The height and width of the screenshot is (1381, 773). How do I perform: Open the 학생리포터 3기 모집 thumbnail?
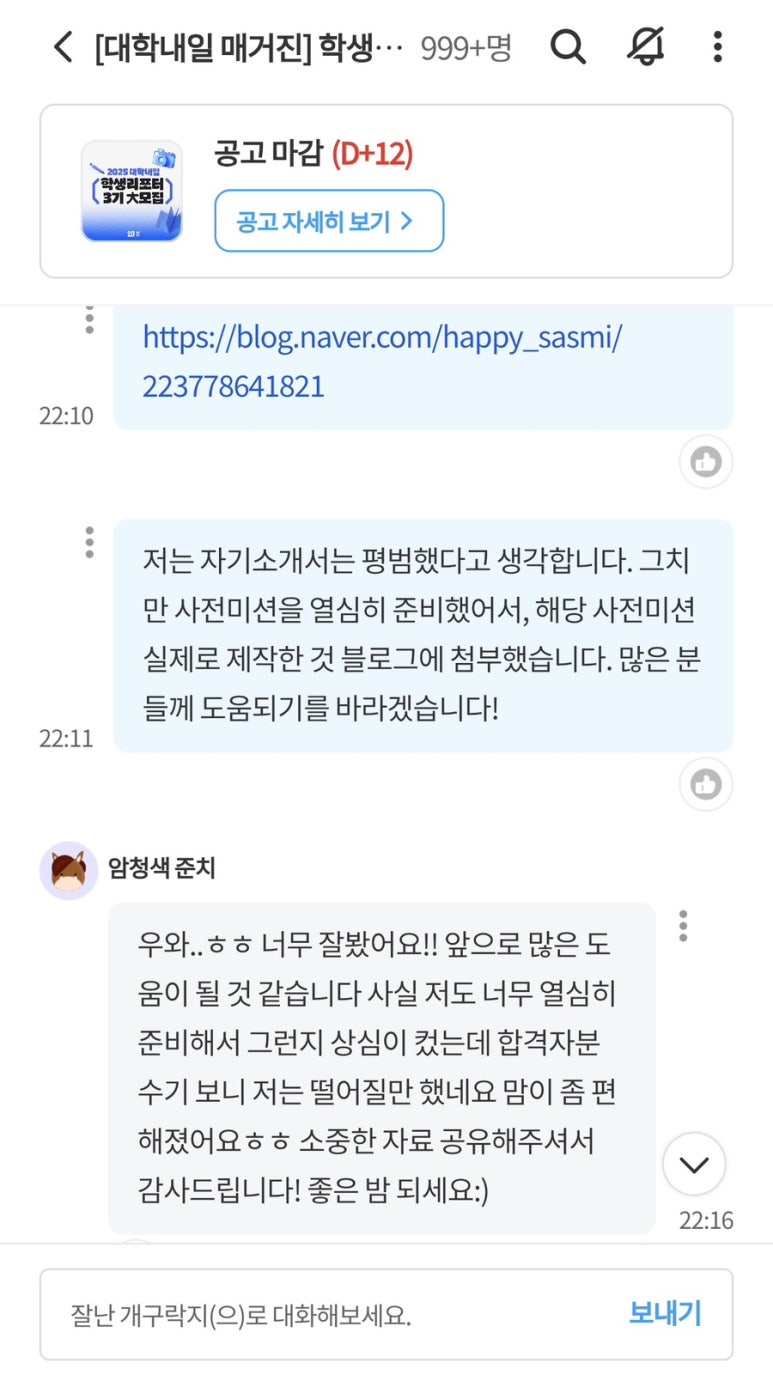(x=132, y=191)
